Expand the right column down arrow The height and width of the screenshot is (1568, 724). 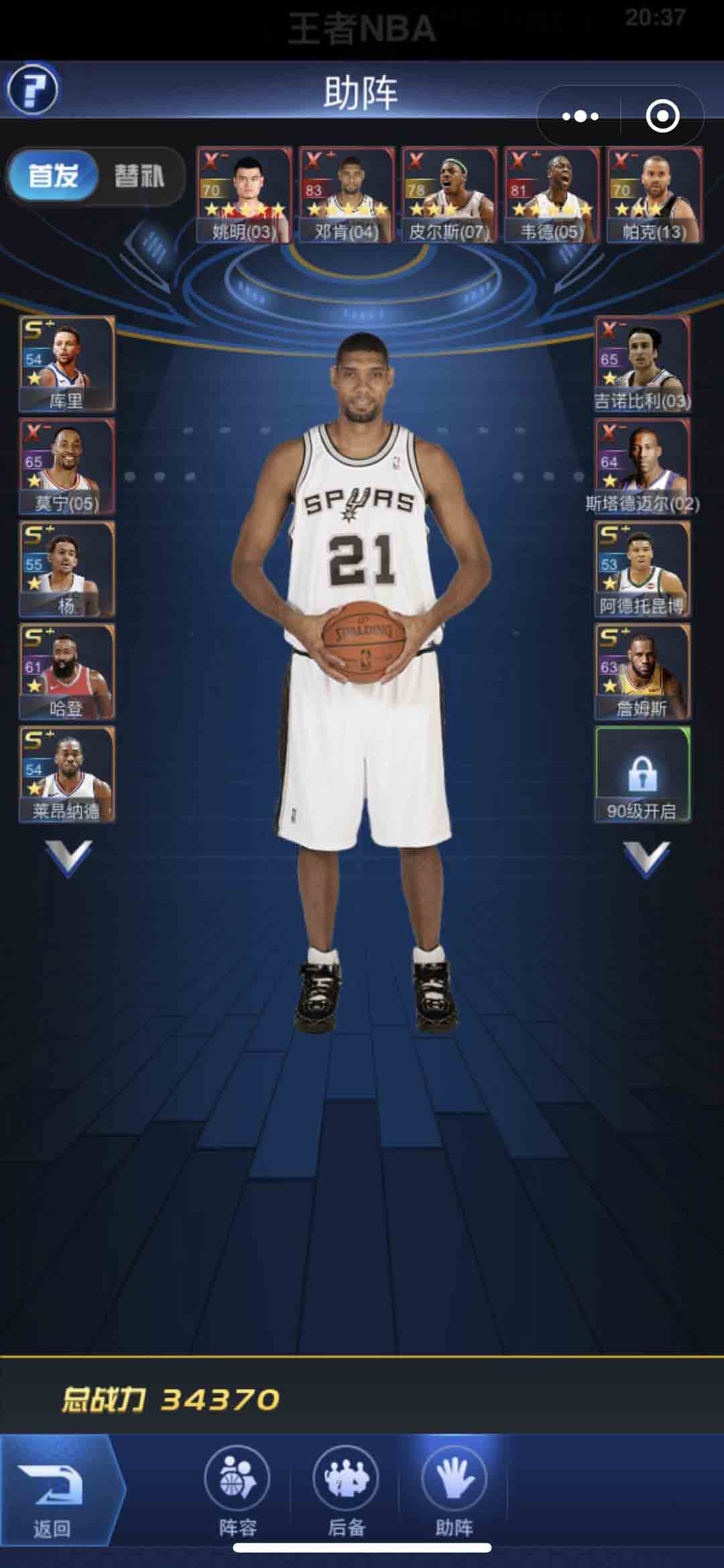click(646, 858)
